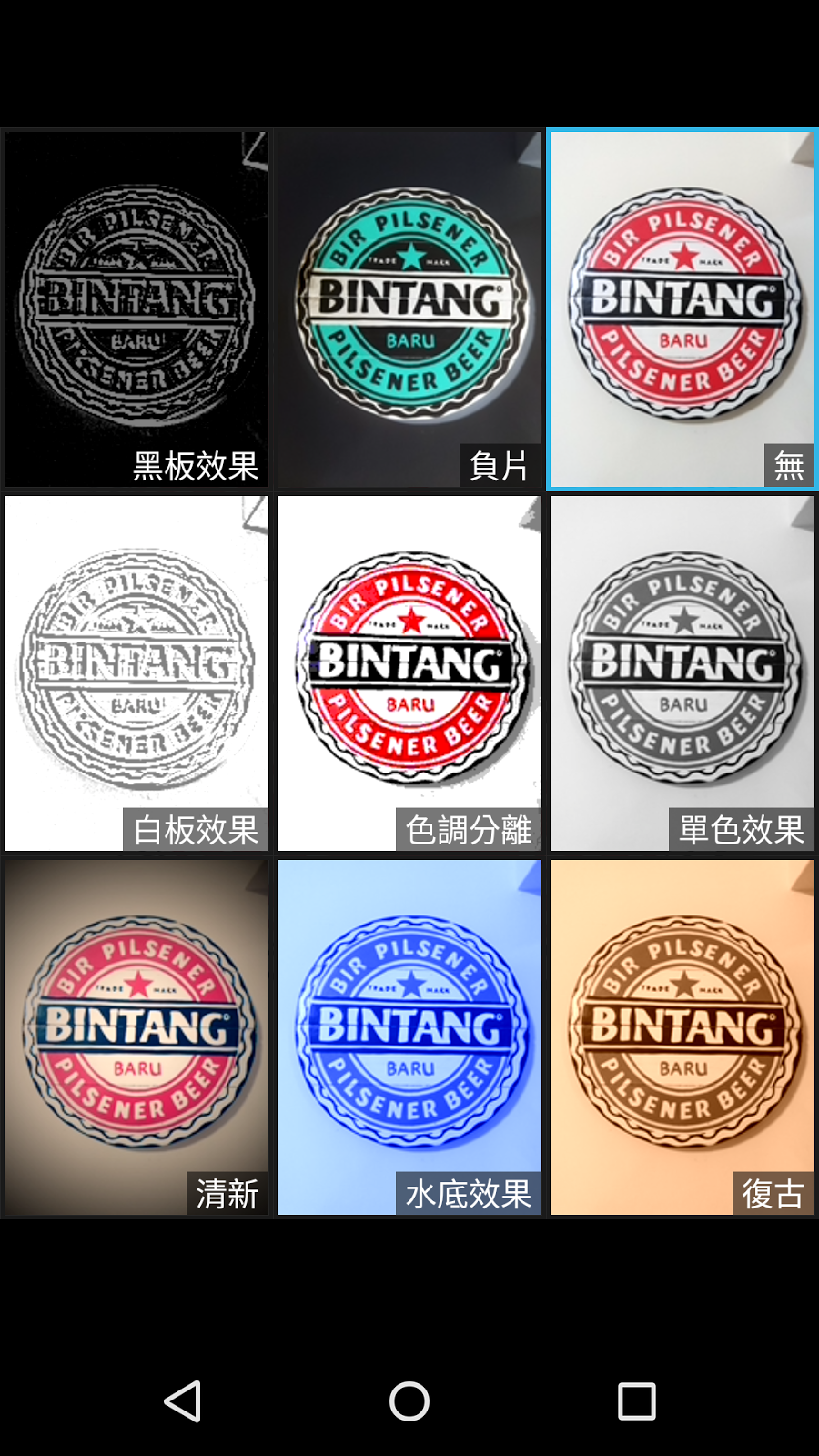
Task: Apply the 清新 fresh filter
Action: click(x=136, y=1037)
